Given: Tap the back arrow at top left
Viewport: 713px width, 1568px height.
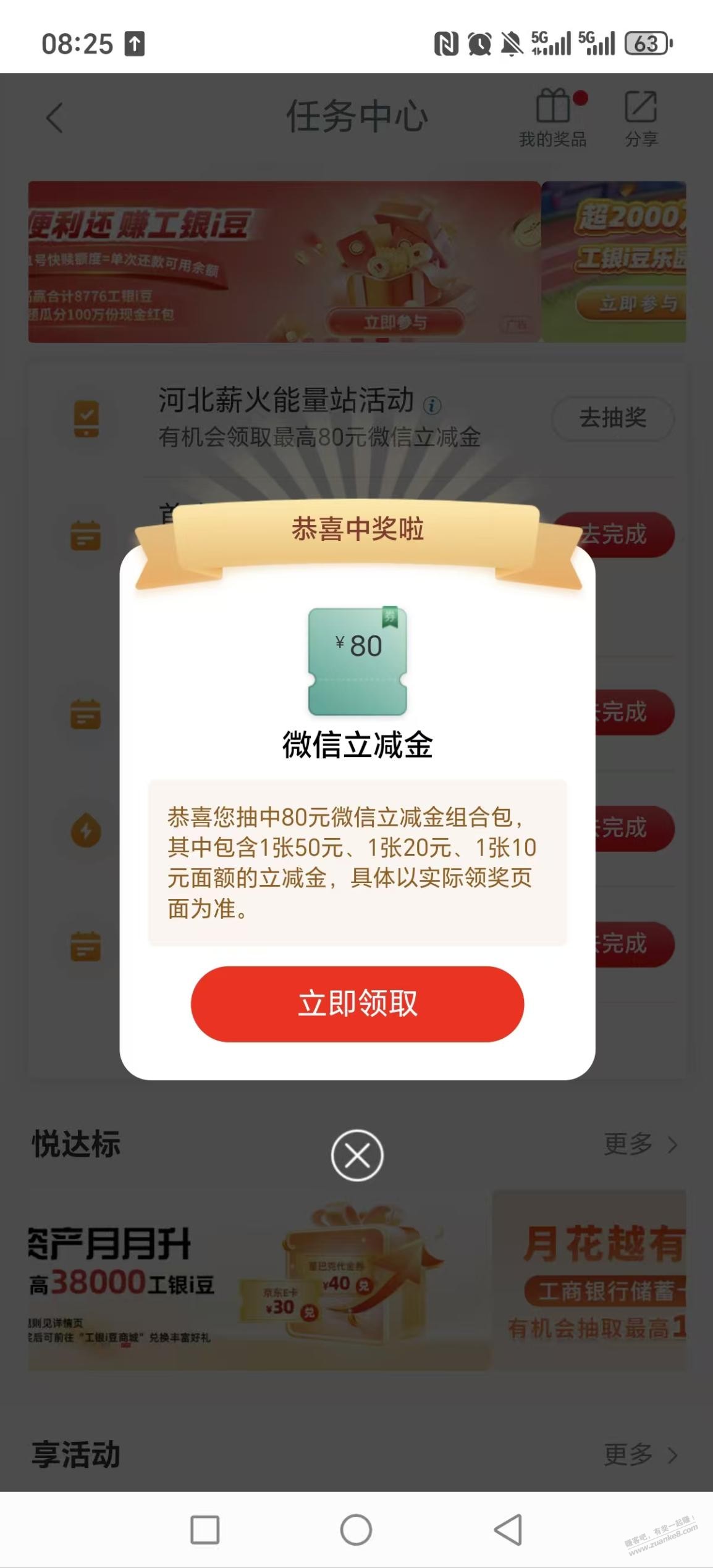Looking at the screenshot, I should tap(54, 119).
